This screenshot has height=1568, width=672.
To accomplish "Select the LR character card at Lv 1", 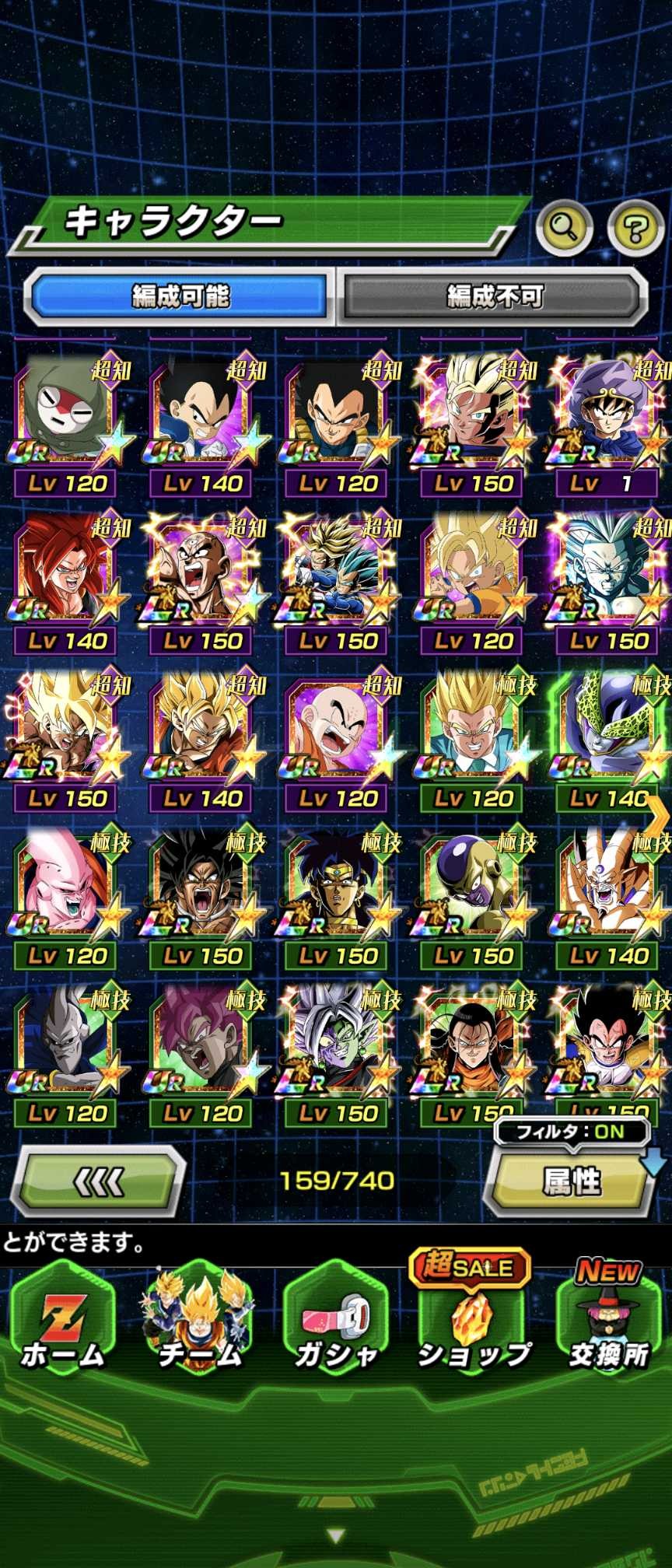I will [x=608, y=420].
